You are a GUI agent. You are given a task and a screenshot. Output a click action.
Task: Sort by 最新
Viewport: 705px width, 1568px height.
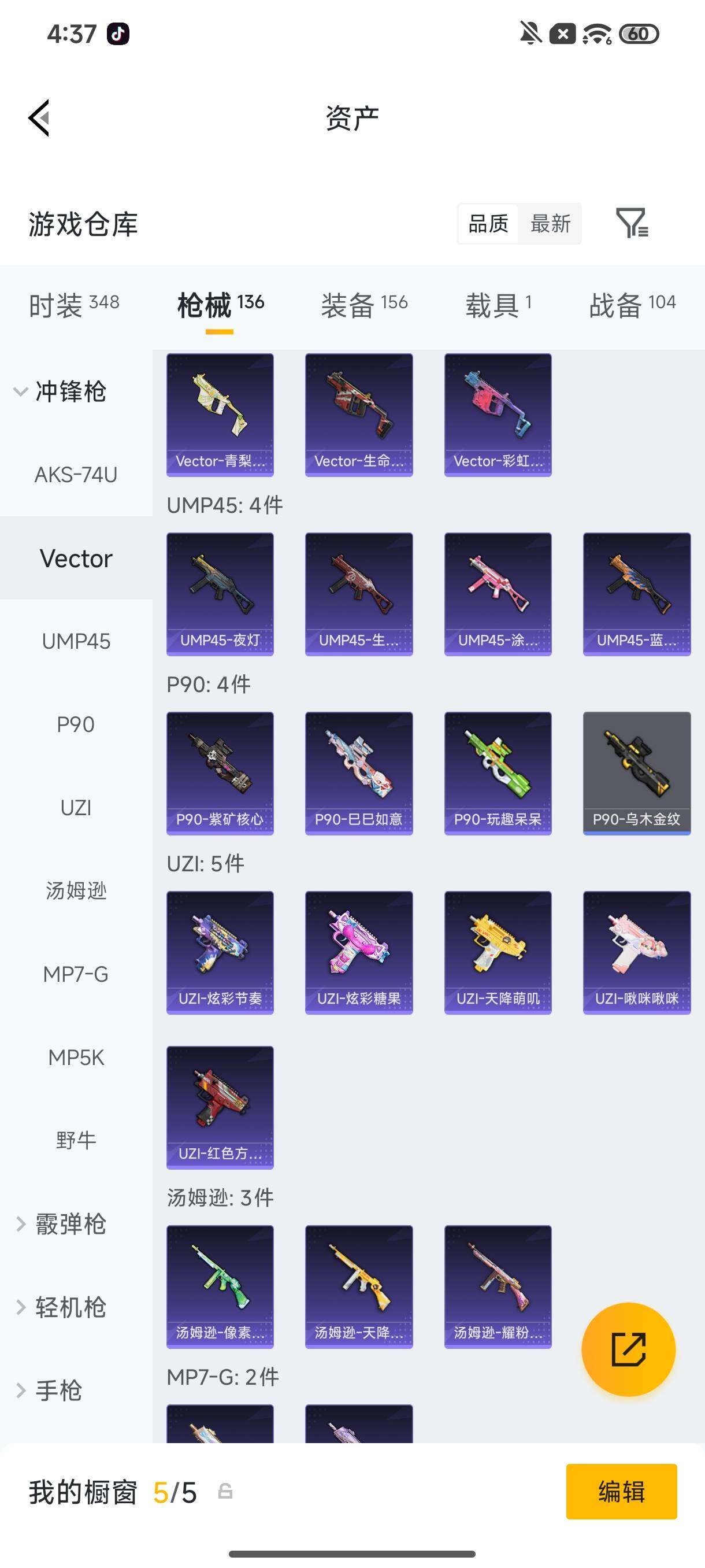tap(550, 223)
